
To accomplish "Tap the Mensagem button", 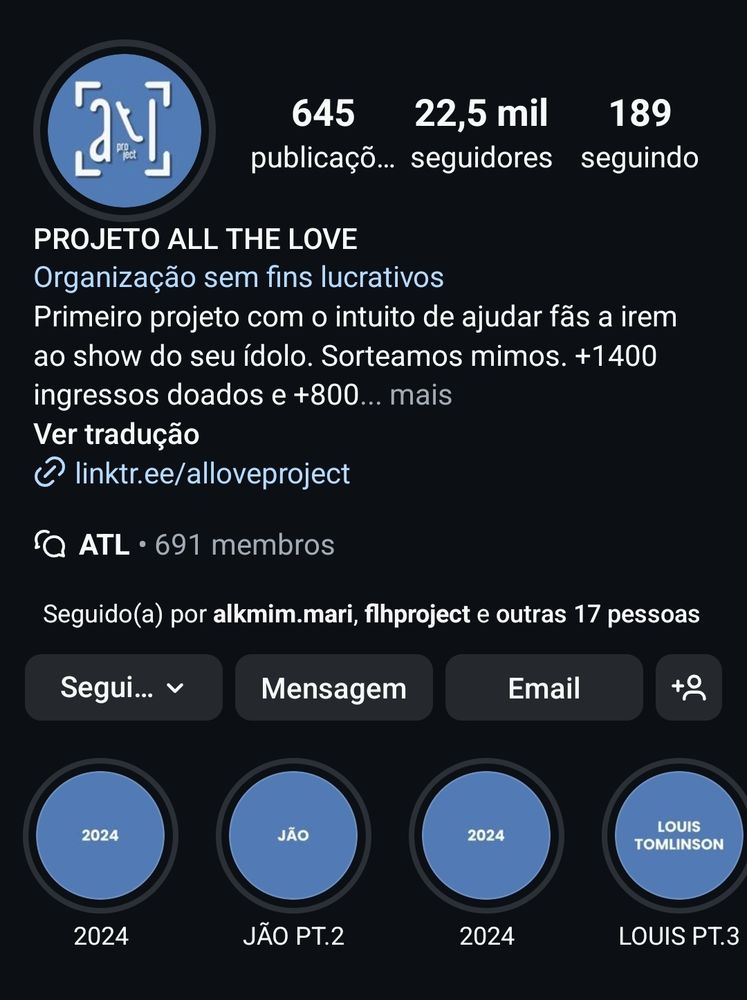I will [x=333, y=688].
